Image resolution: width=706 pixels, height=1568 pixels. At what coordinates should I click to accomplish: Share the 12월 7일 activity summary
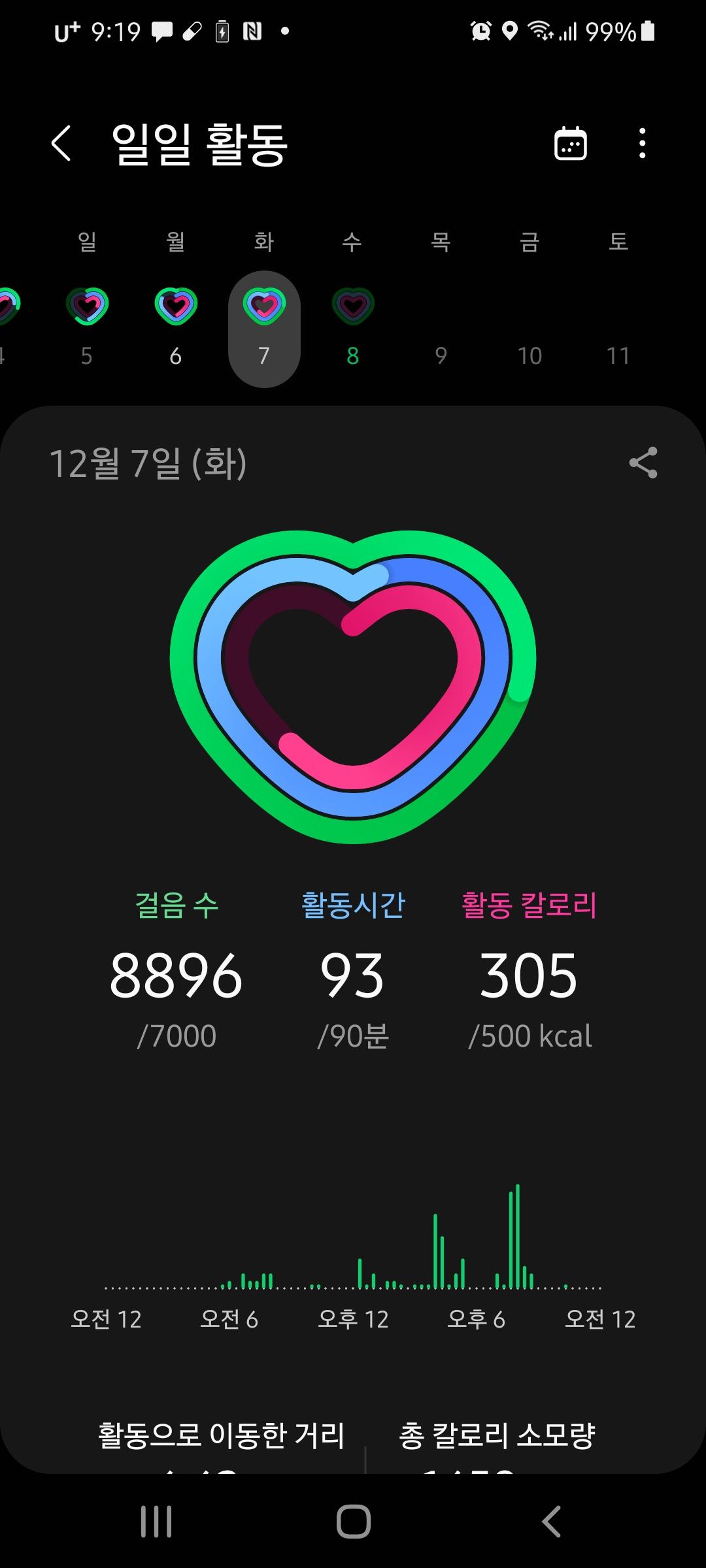pos(643,463)
